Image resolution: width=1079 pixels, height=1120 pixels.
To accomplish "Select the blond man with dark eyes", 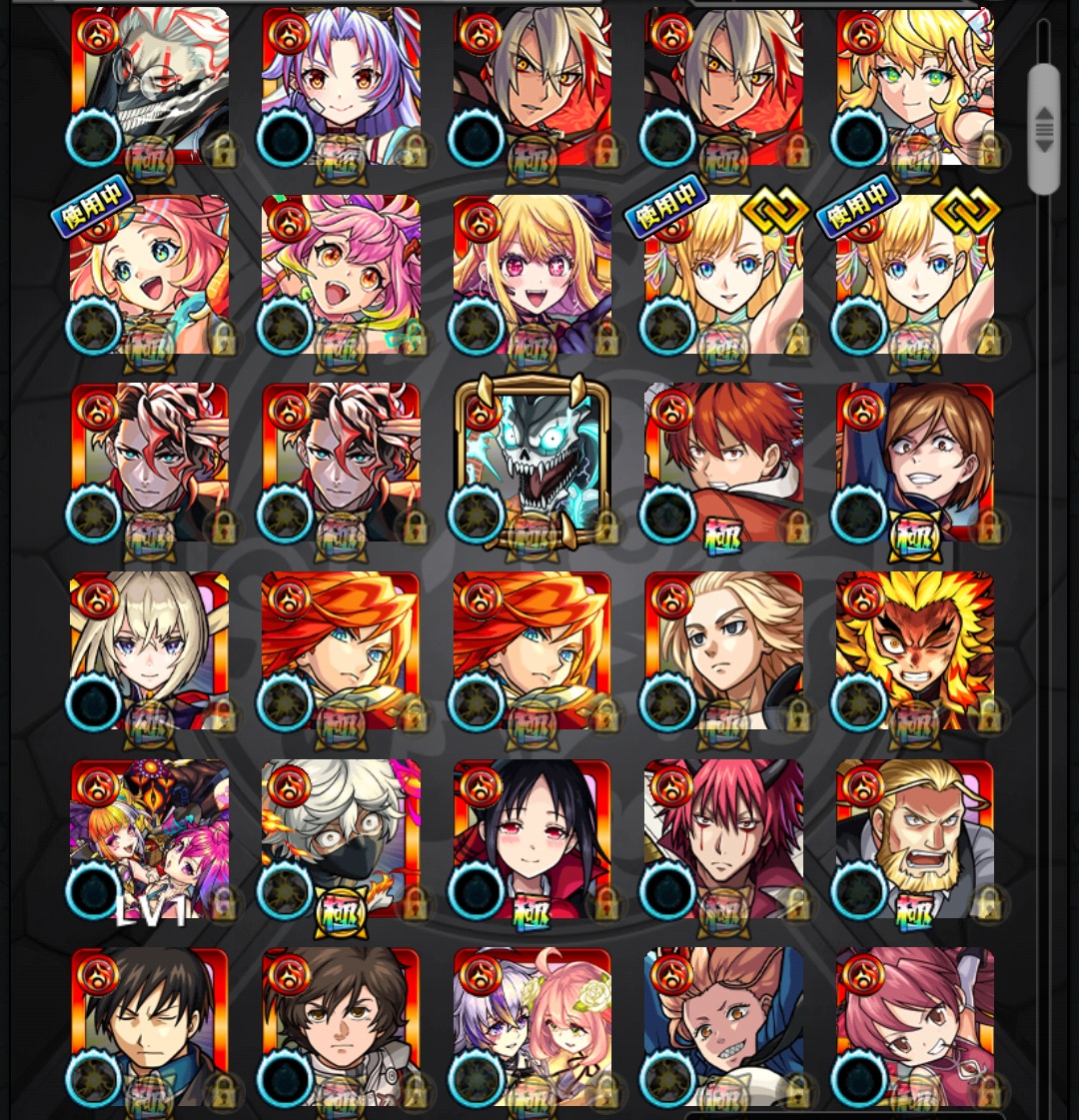I will pyautogui.click(x=723, y=649).
